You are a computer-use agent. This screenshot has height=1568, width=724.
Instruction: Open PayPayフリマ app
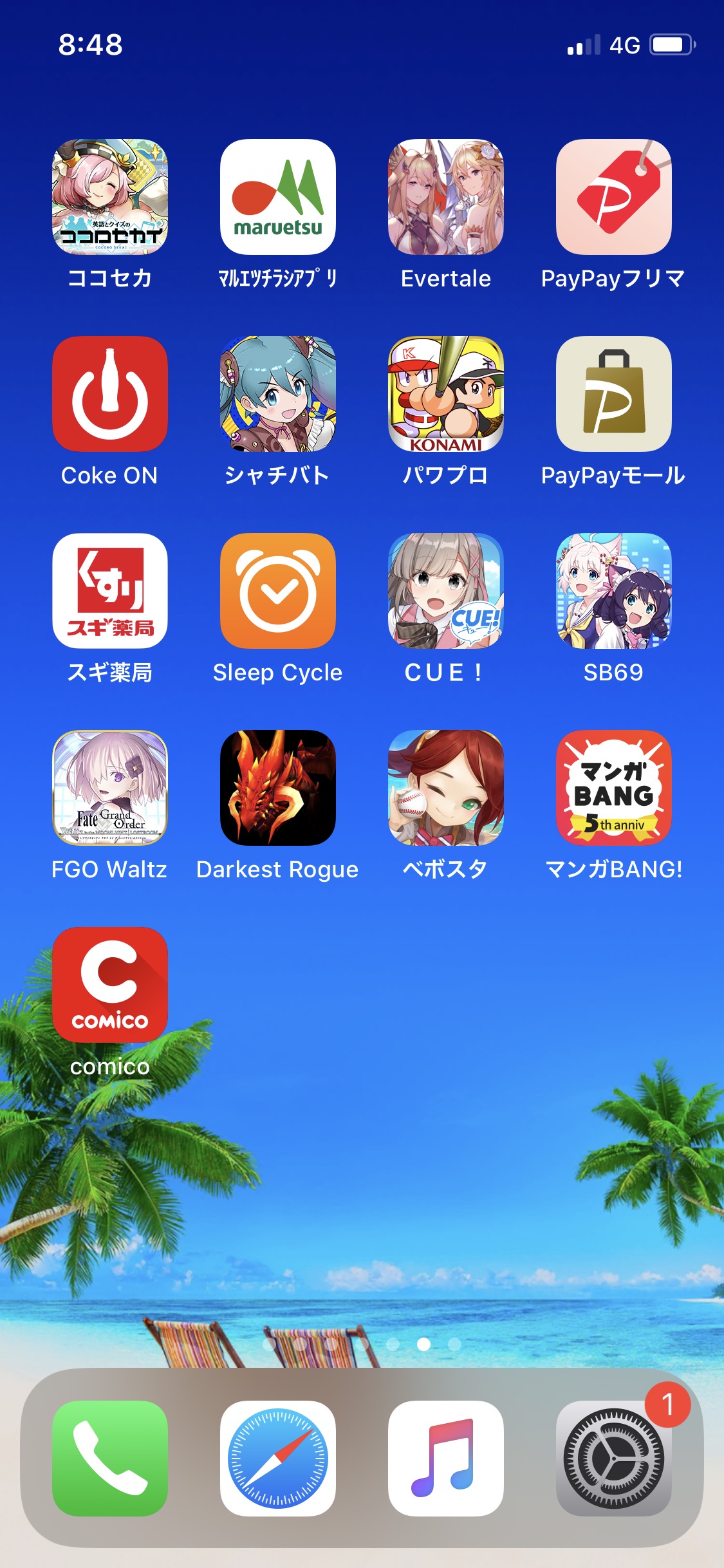click(614, 197)
